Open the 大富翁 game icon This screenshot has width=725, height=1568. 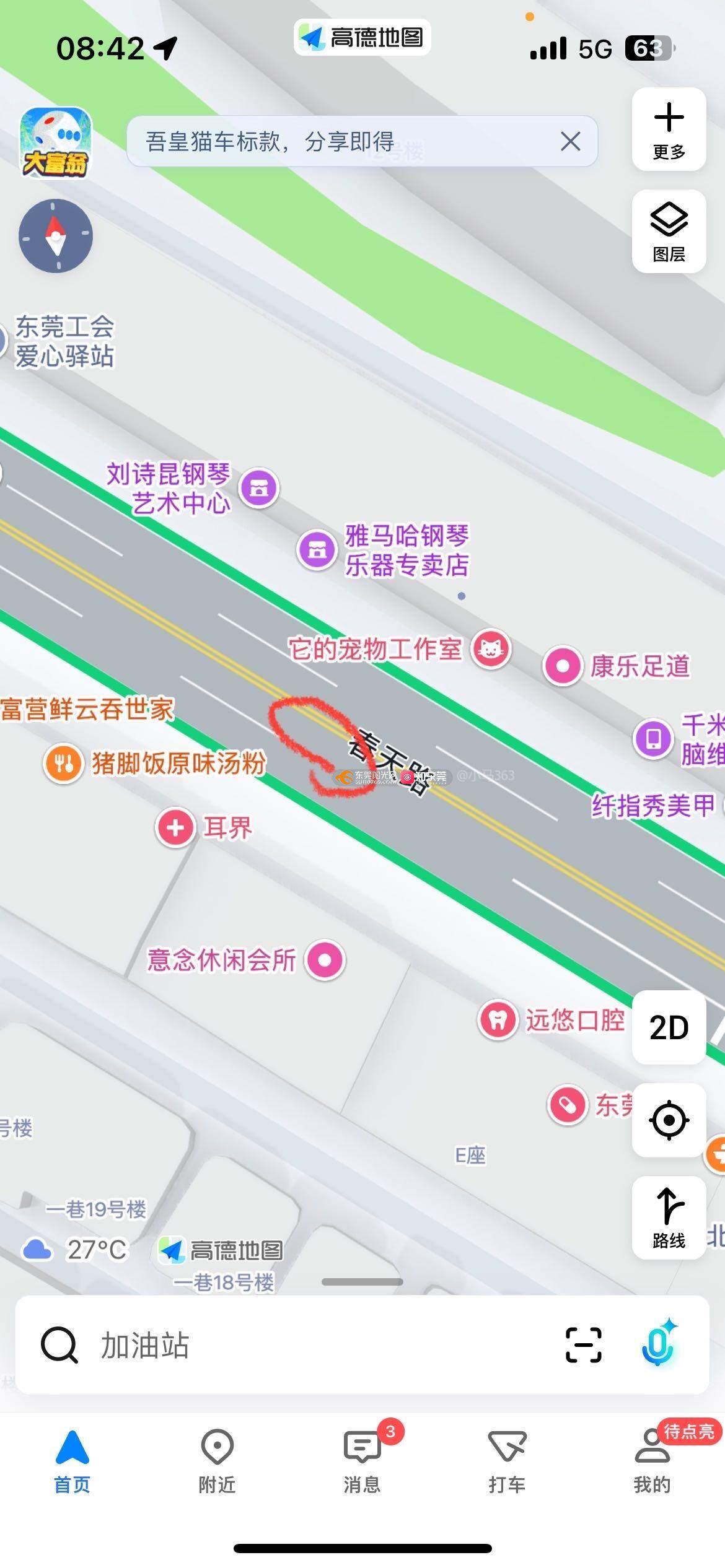pos(55,142)
